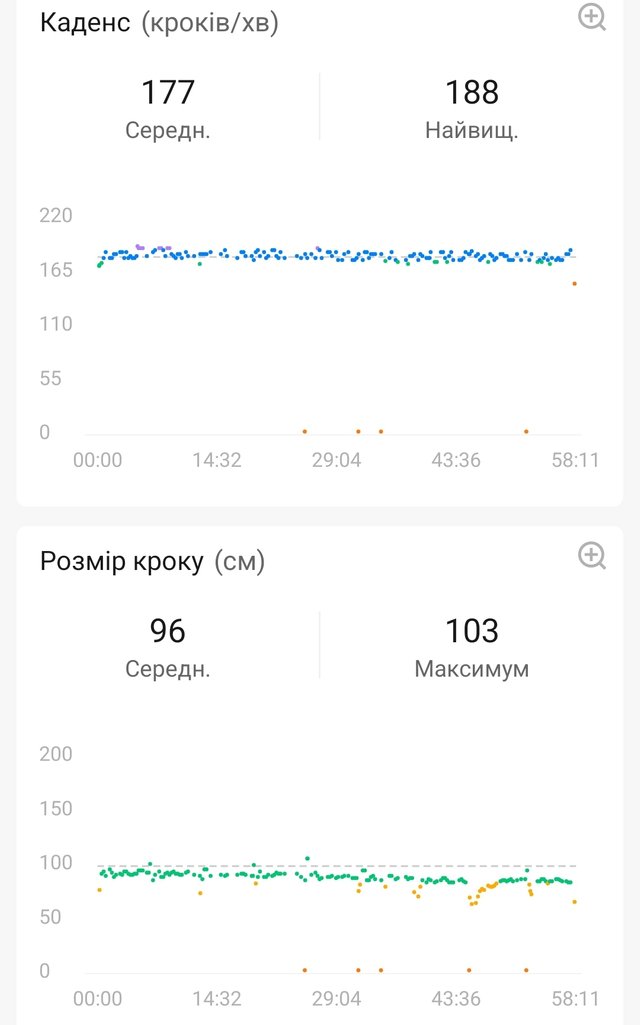Zoom into the Каденс chart
The image size is (640, 1025).
point(592,18)
